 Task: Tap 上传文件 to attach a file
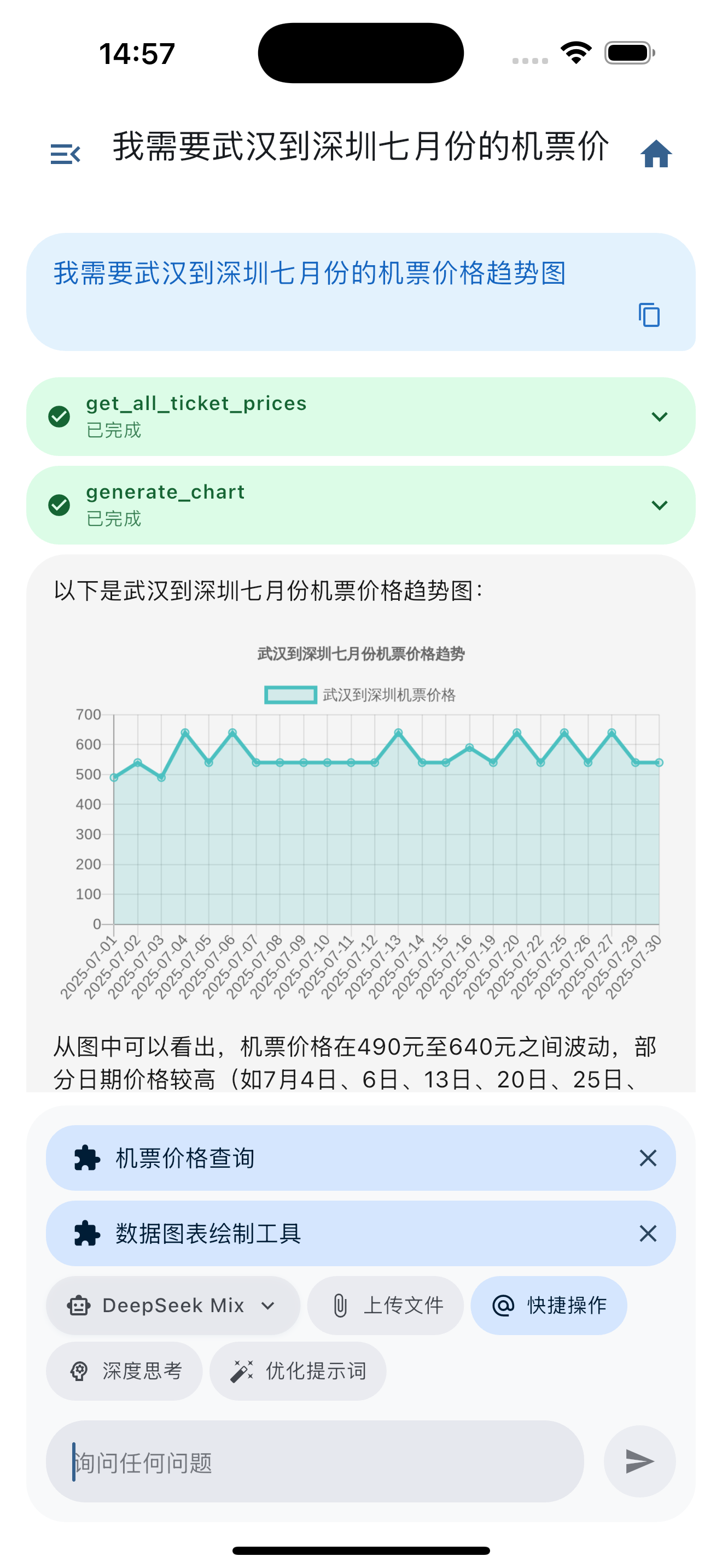(386, 1306)
